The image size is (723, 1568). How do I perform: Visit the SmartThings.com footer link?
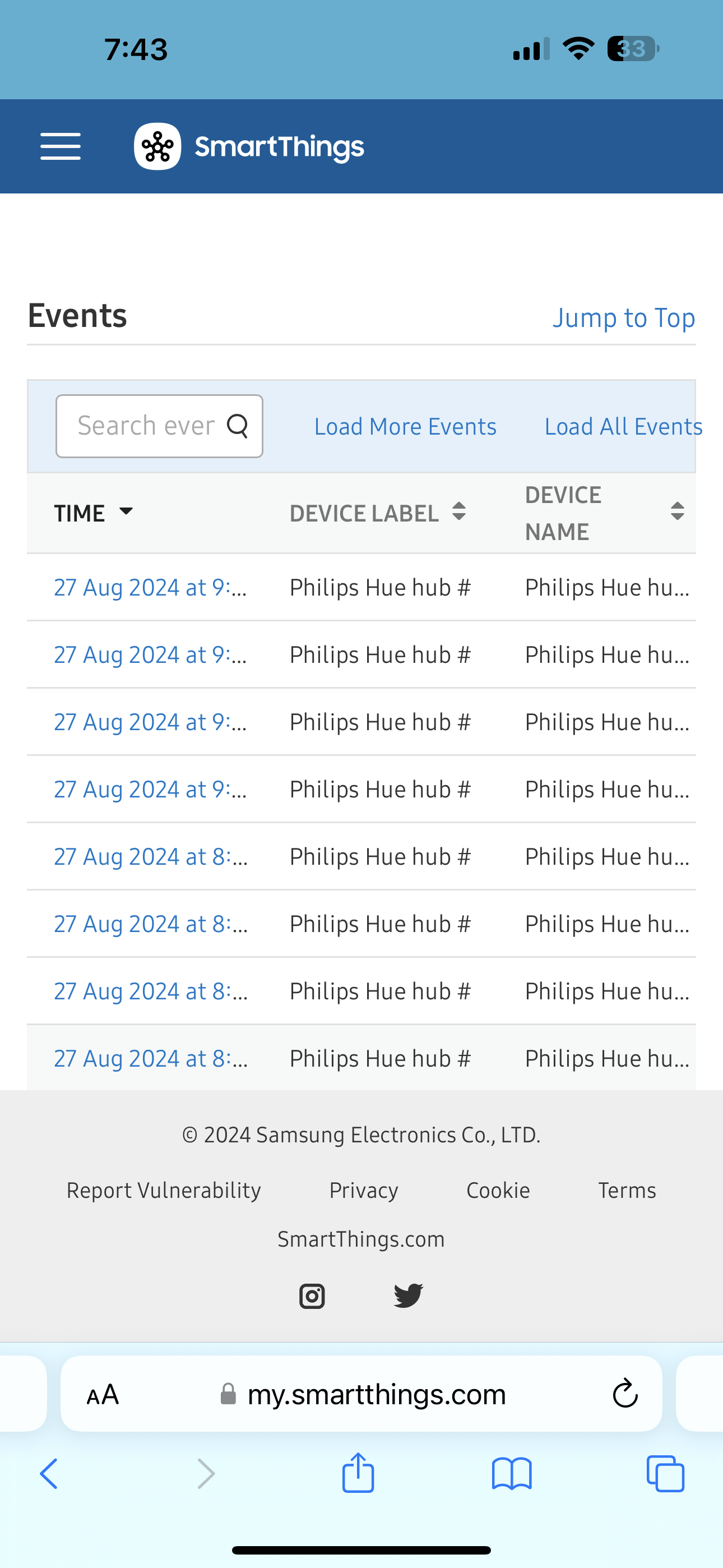point(361,1239)
